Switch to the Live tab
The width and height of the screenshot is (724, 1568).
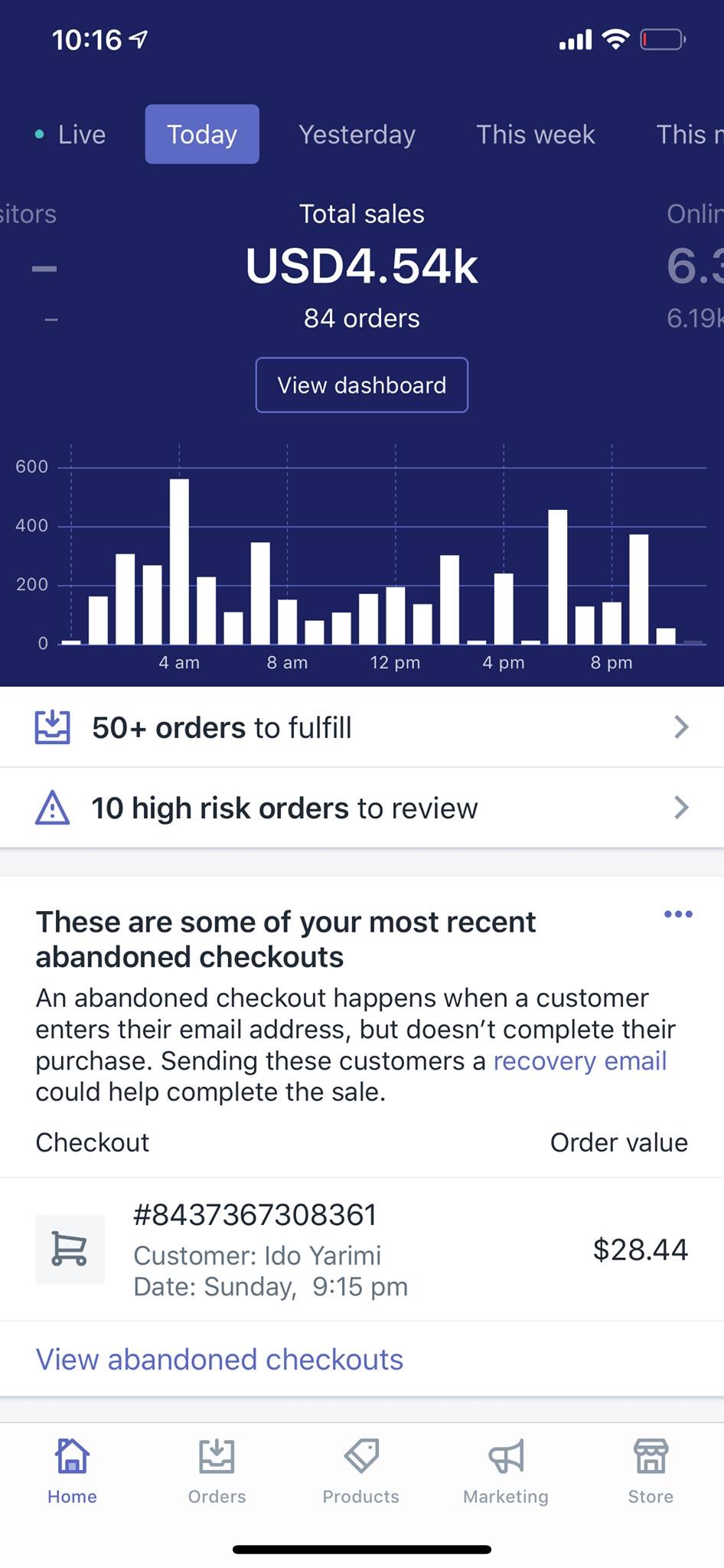point(70,134)
